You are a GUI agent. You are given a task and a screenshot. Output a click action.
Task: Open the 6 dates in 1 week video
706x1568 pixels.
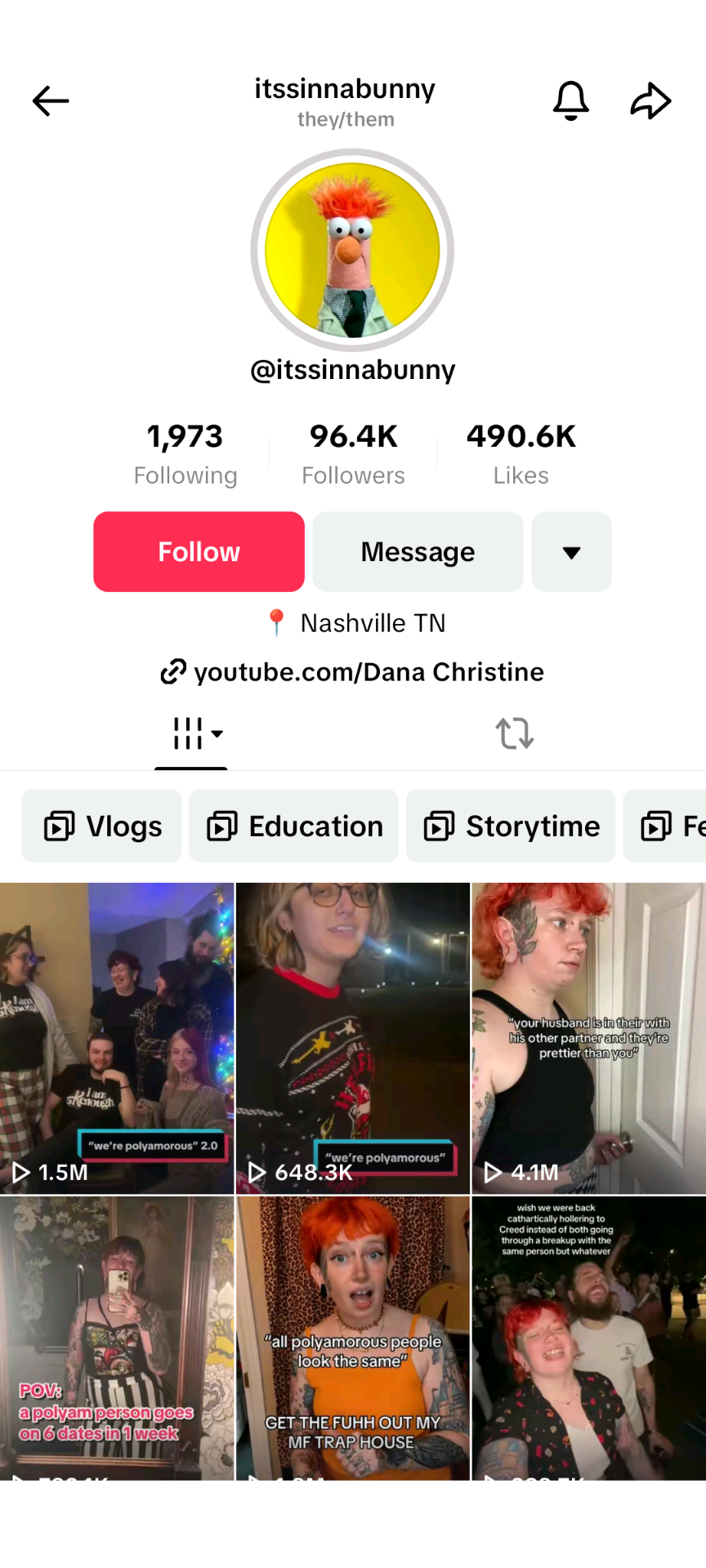point(117,1338)
